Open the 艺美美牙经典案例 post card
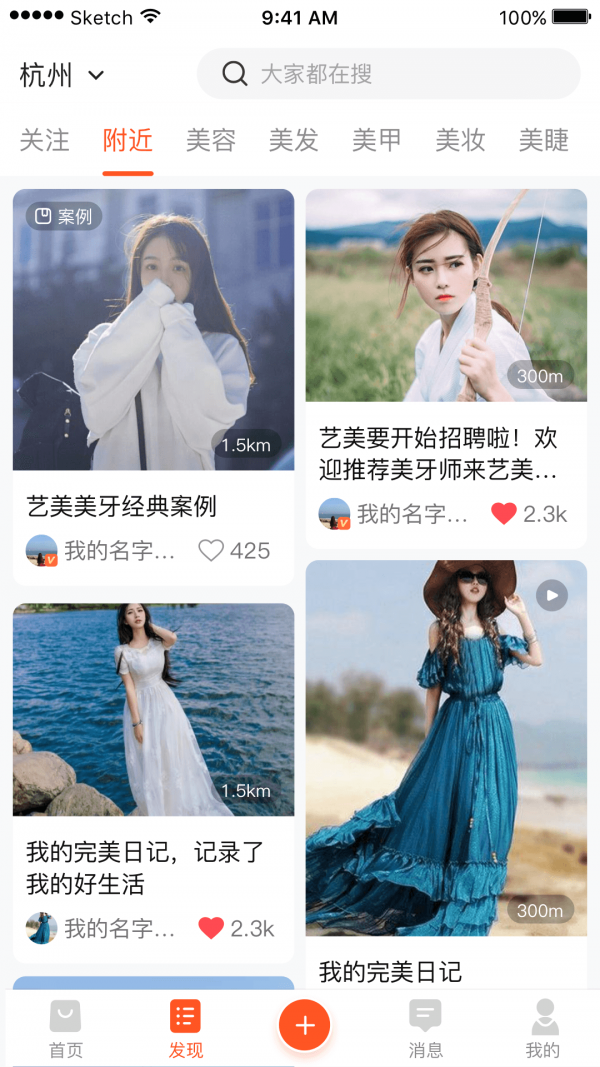Screen dimensions: 600x1067 [153, 330]
